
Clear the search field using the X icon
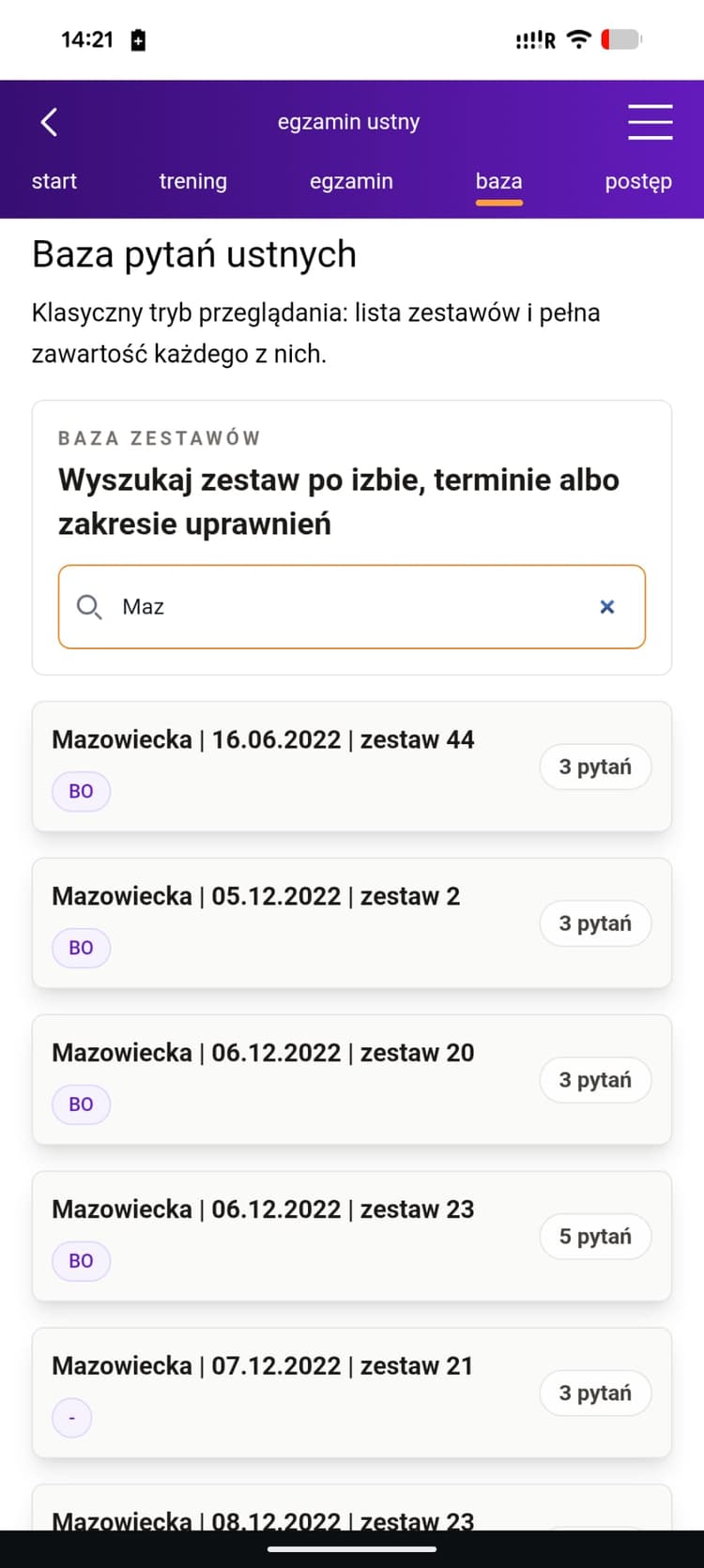click(607, 607)
